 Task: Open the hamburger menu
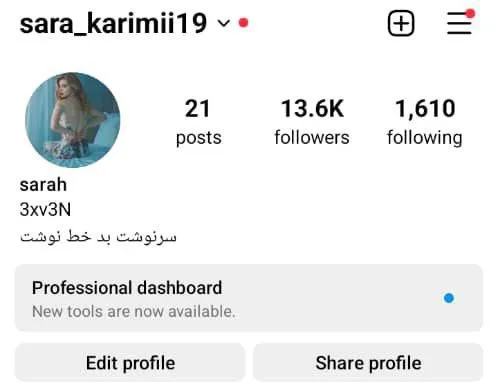pyautogui.click(x=460, y=23)
